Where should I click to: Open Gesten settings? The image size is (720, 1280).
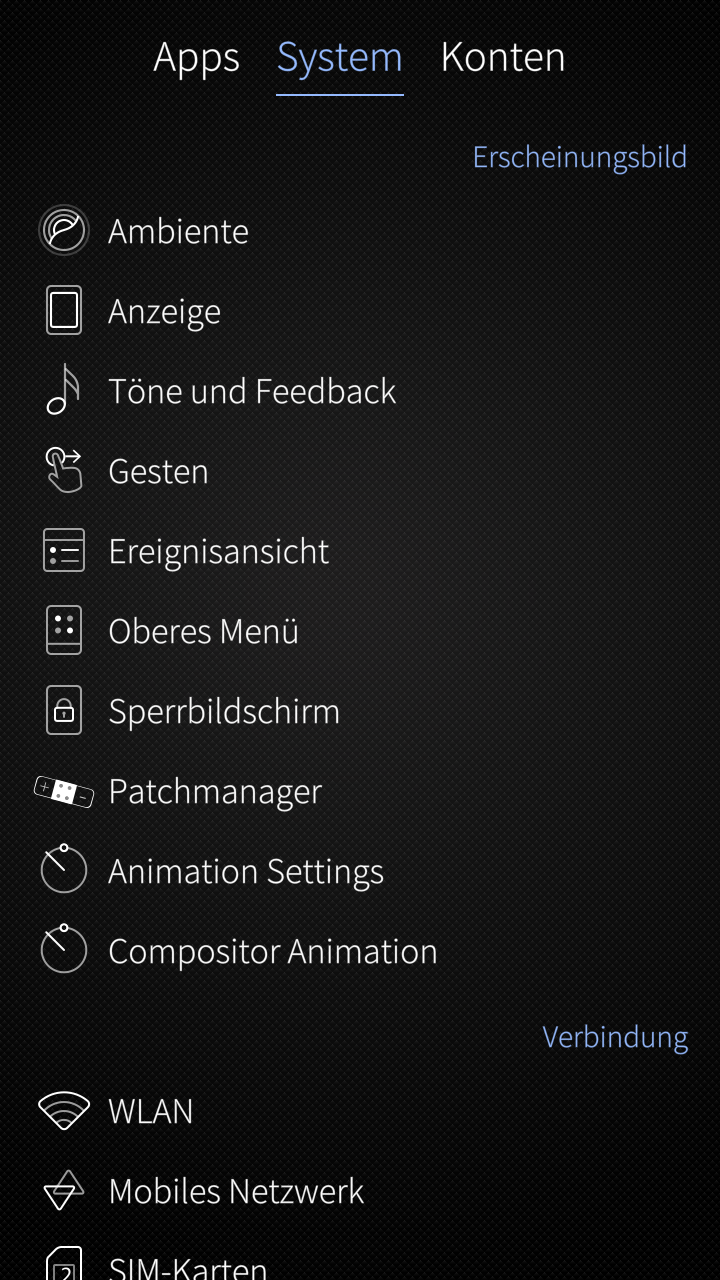pos(158,471)
